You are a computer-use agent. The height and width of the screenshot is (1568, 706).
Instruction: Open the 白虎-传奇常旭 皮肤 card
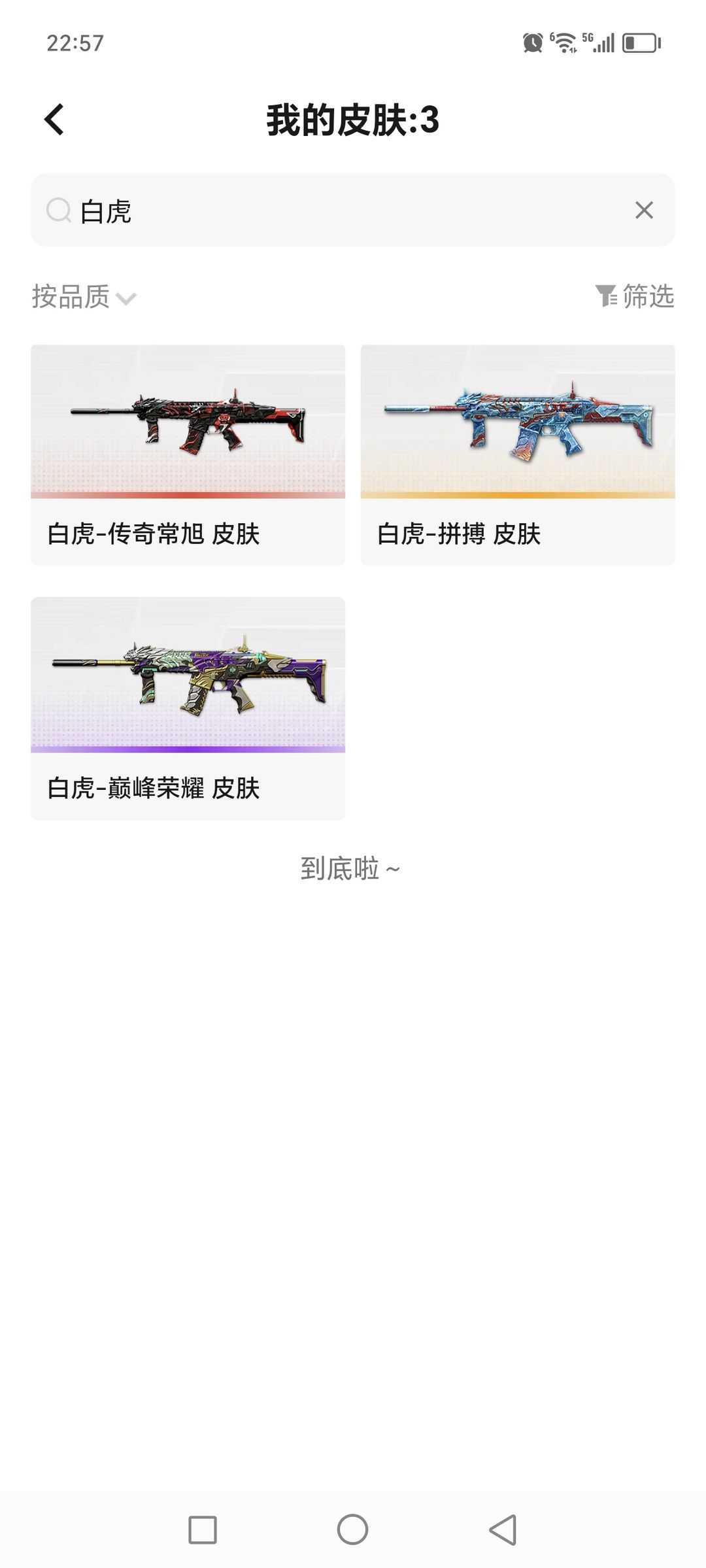[x=188, y=454]
